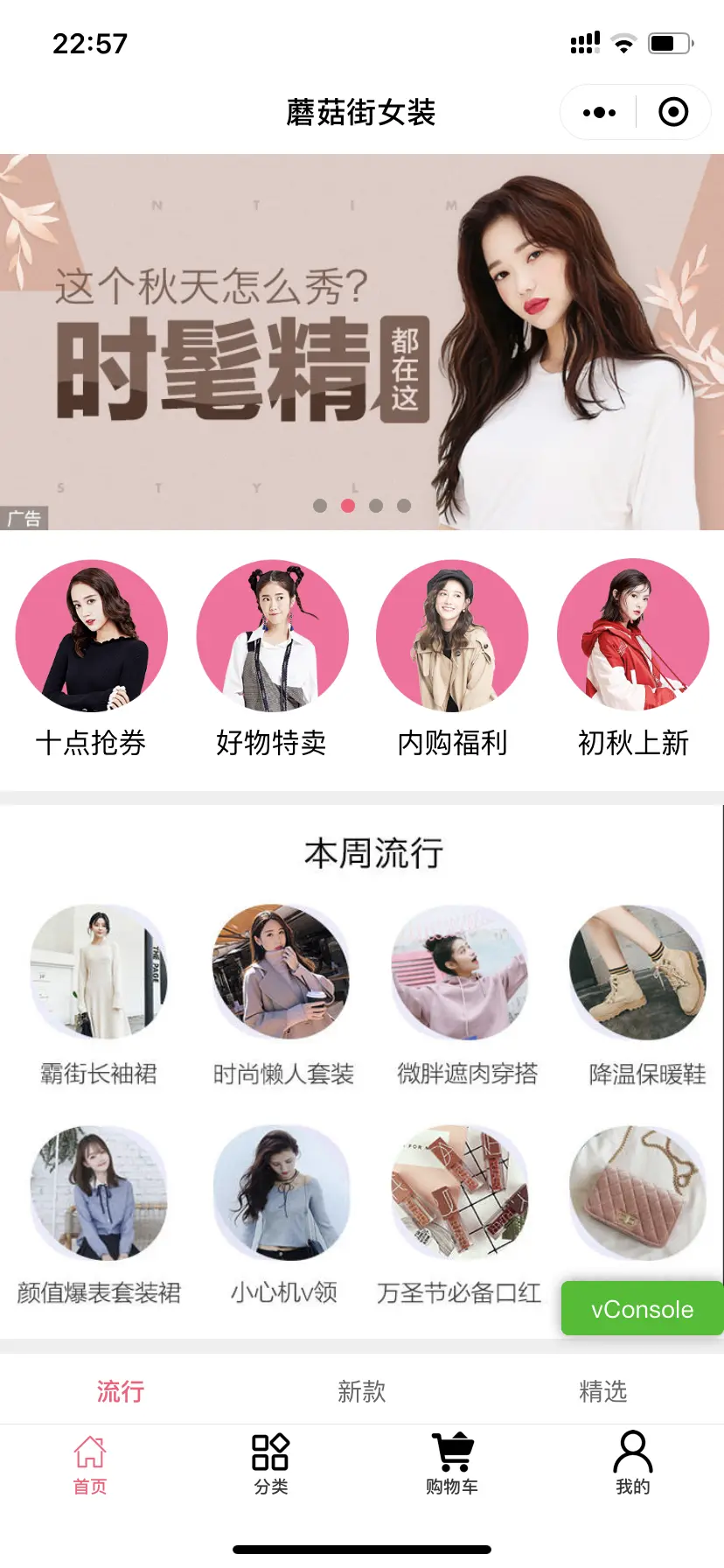
Task: View 微胖遮肉穿搭 trending item
Action: (x=467, y=996)
